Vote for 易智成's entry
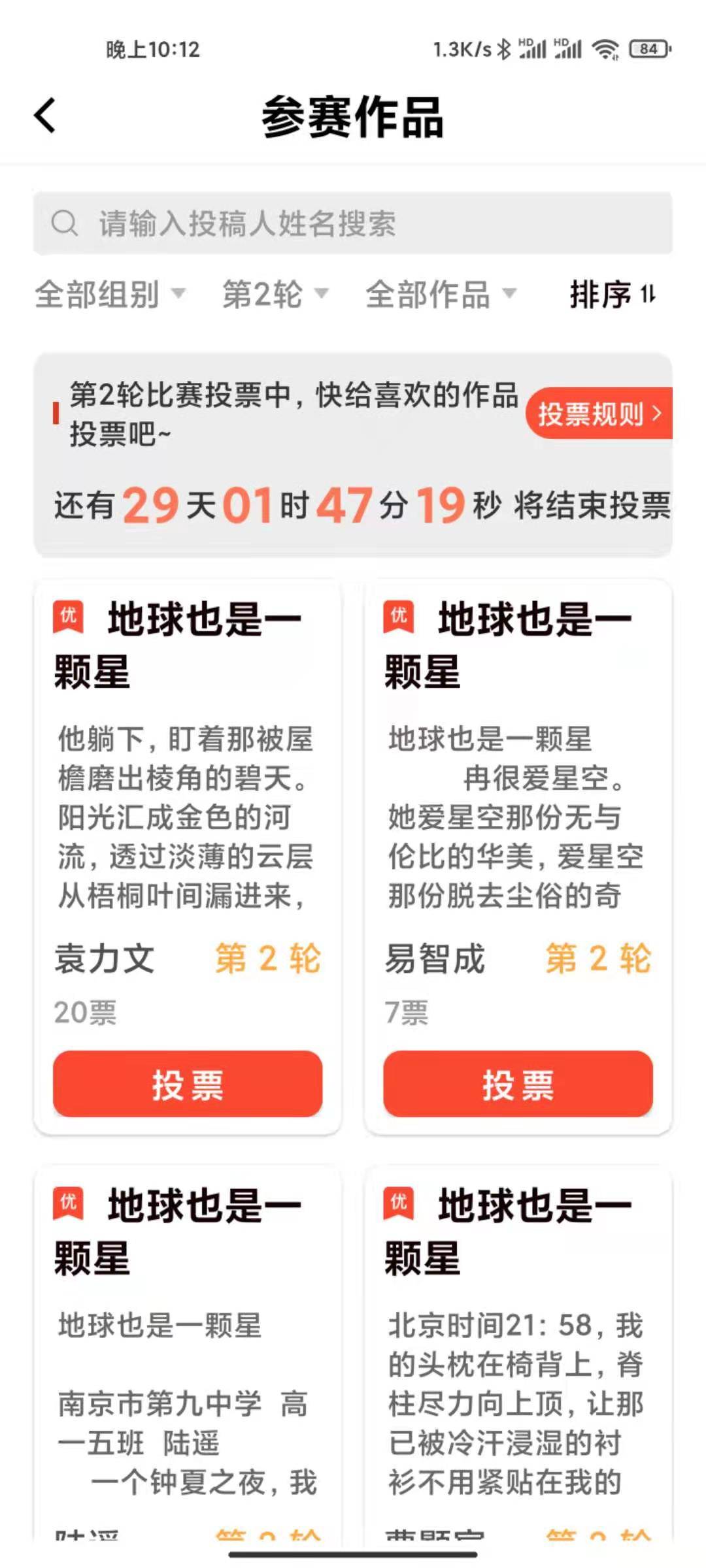 click(518, 1085)
